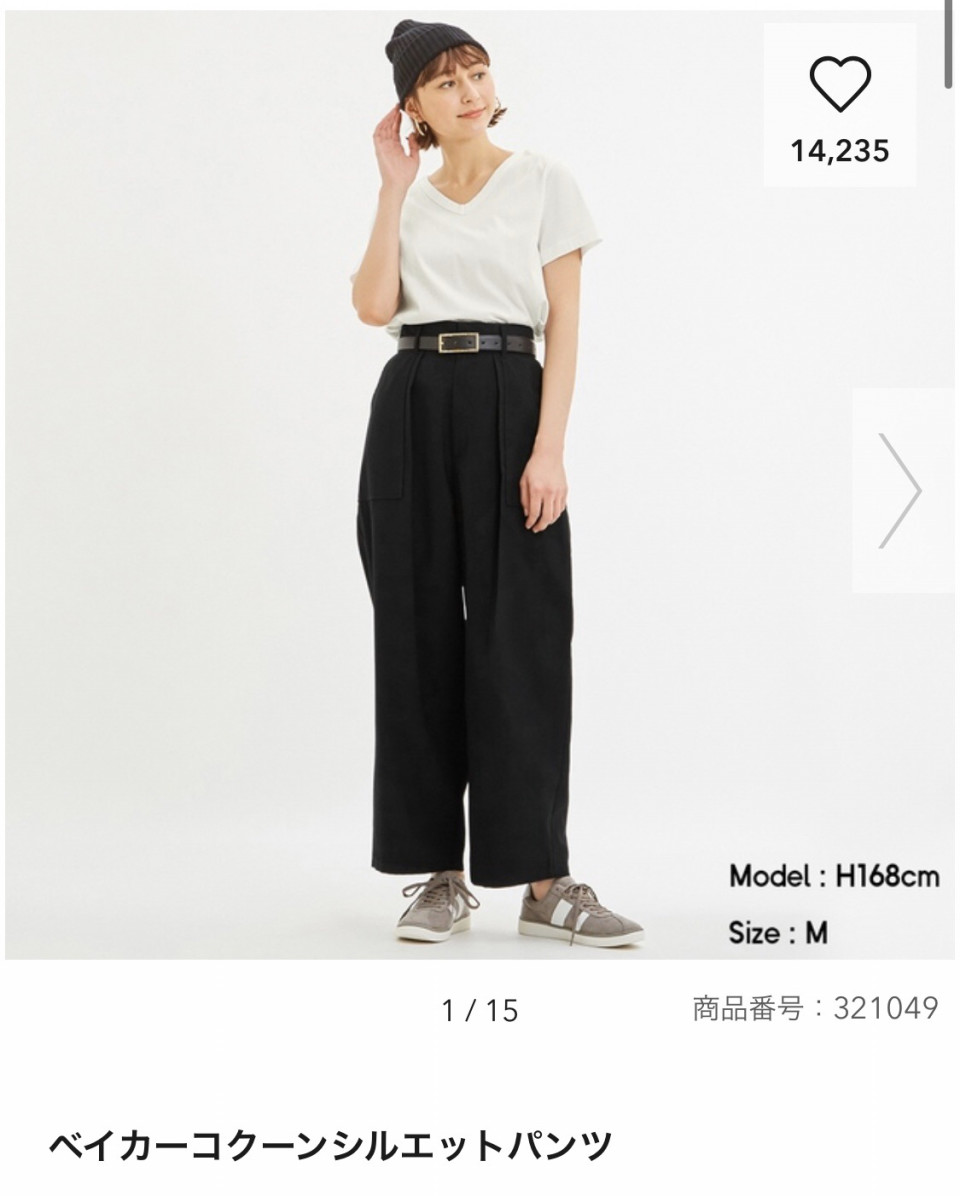Show the next product image with the right arrow
The height and width of the screenshot is (1196, 960).
tap(899, 490)
